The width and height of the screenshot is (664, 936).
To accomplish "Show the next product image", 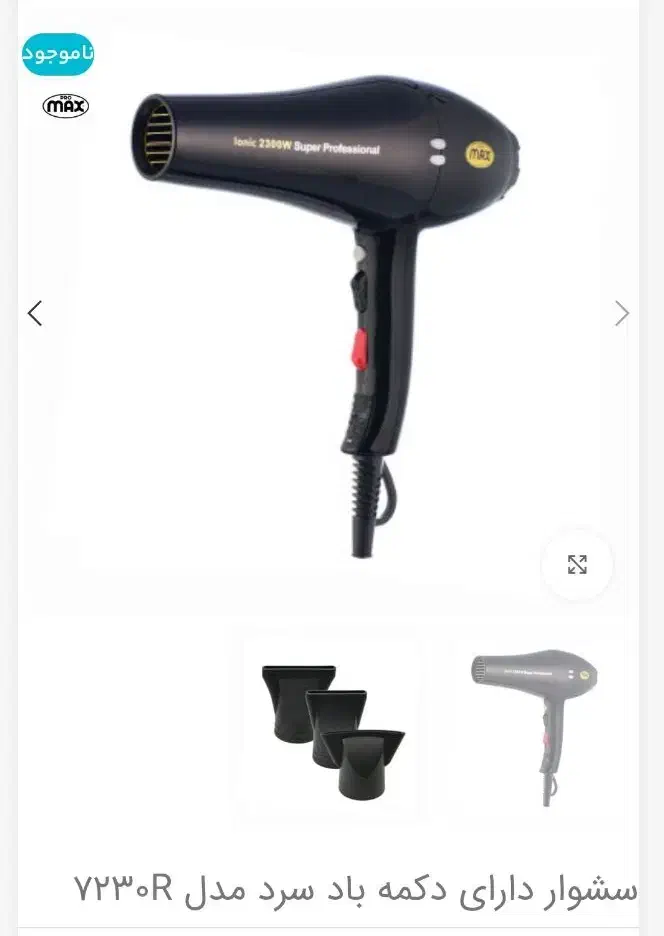I will pos(622,314).
